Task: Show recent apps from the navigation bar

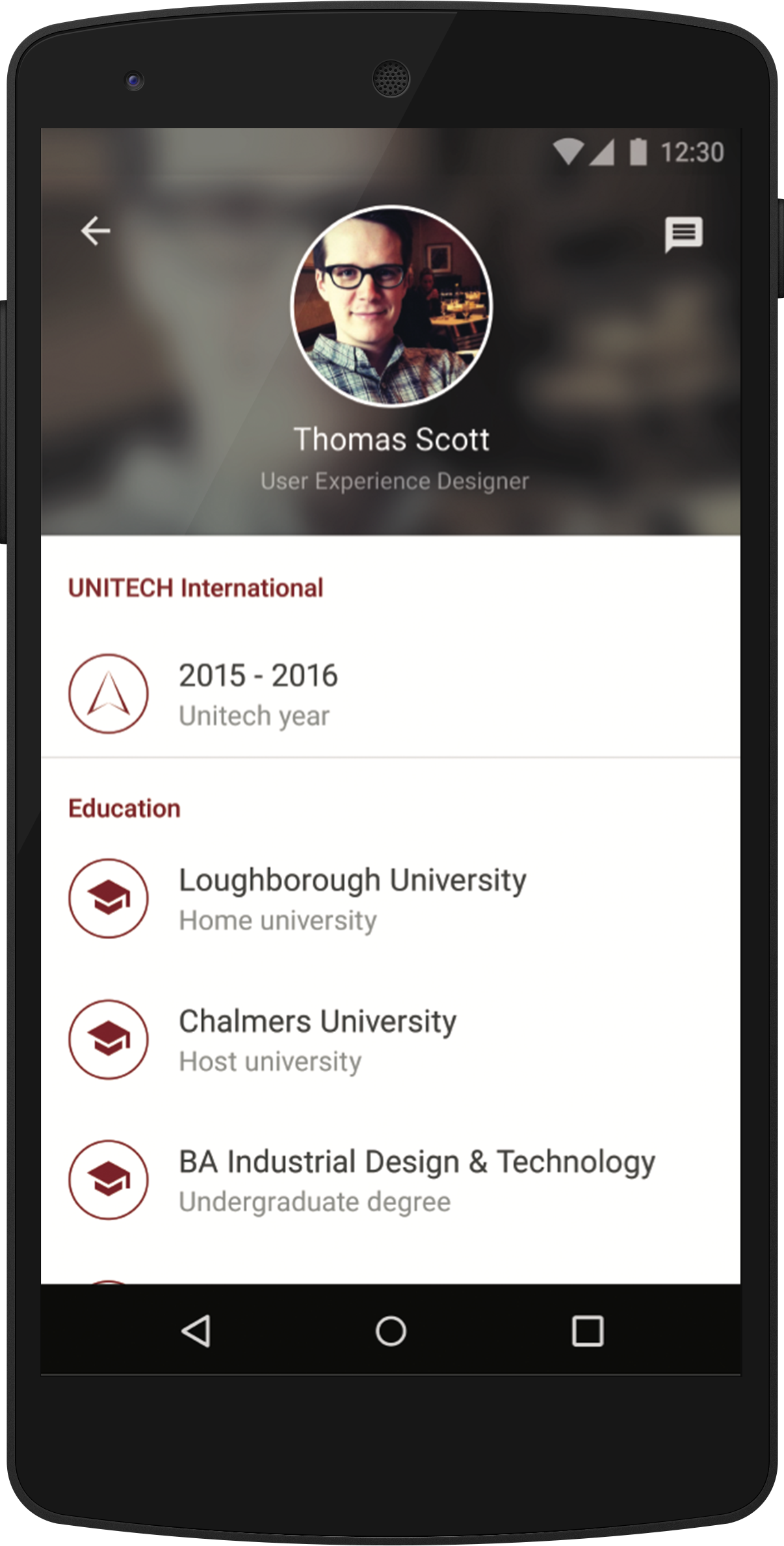Action: click(x=587, y=1331)
